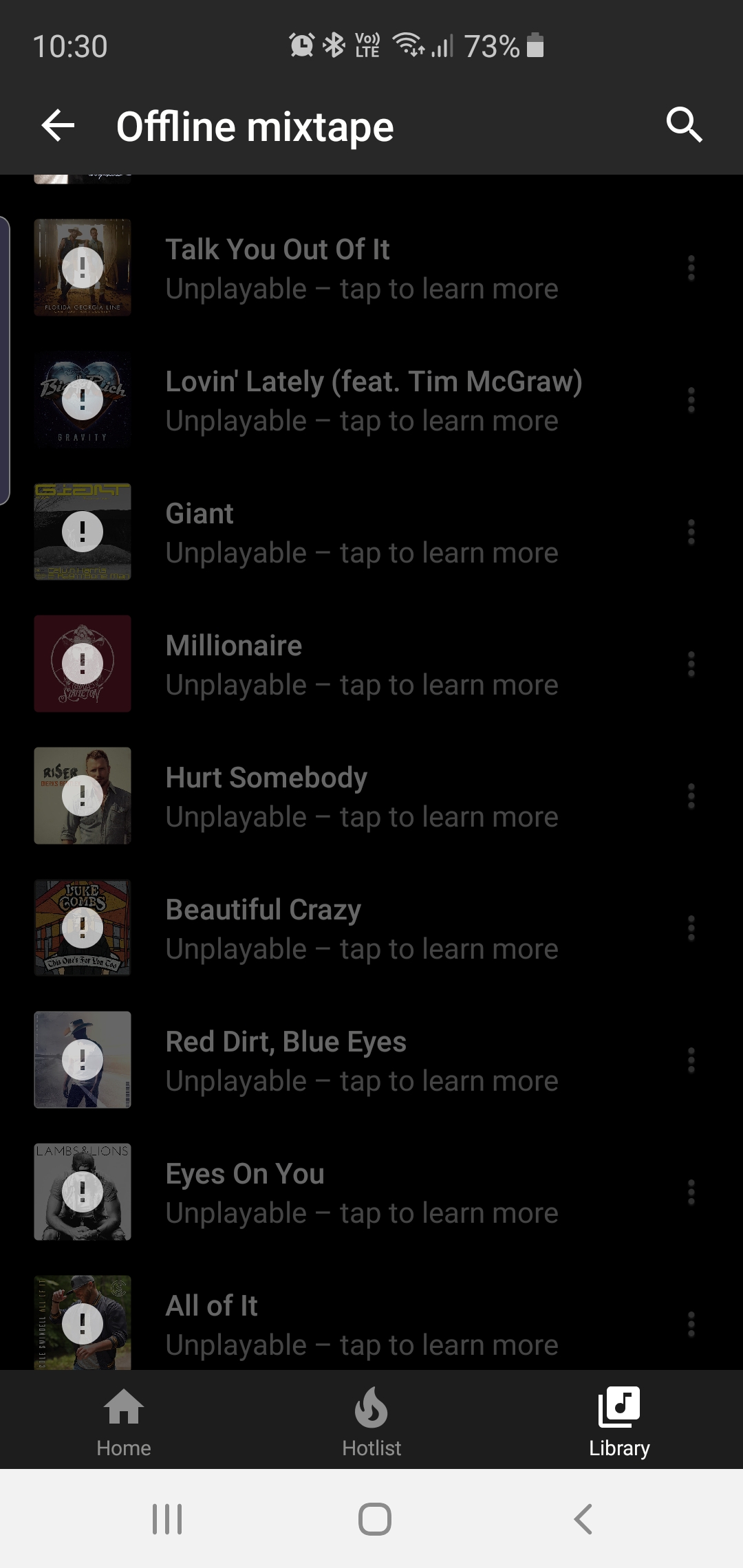Open options for Lovin' Lately
This screenshot has width=743, height=1568.
pos(691,400)
